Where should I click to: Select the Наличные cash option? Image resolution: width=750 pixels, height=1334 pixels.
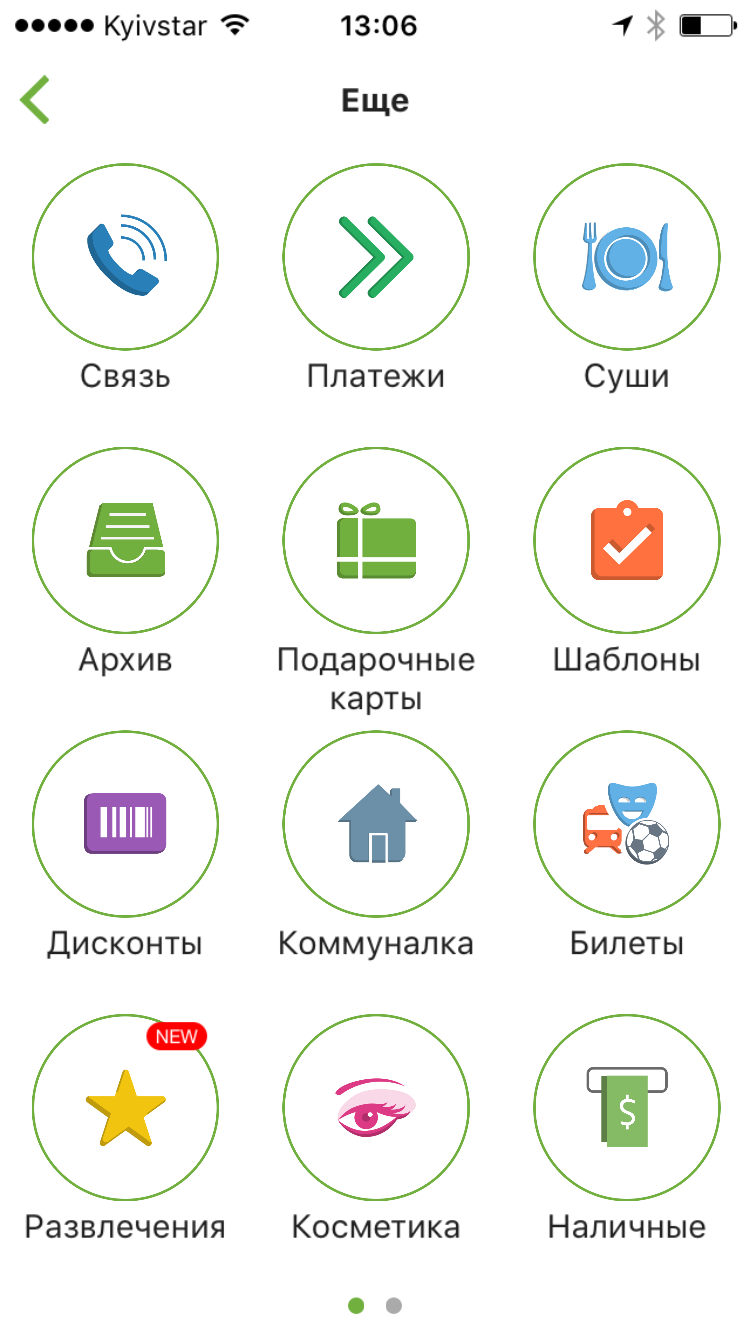click(x=626, y=1107)
